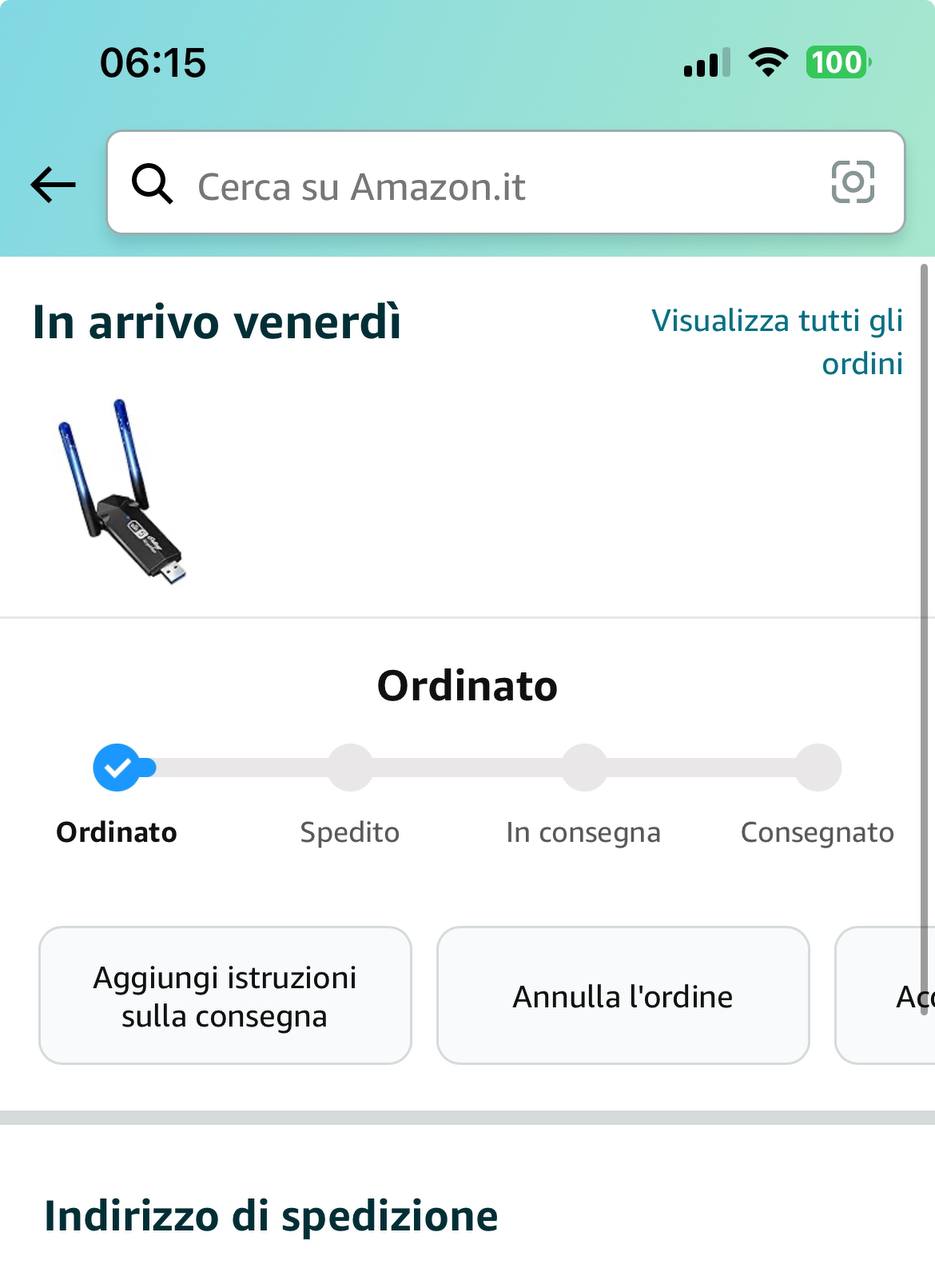This screenshot has height=1280, width=935.
Task: Open the USB WiFi adapter product image
Action: point(122,491)
